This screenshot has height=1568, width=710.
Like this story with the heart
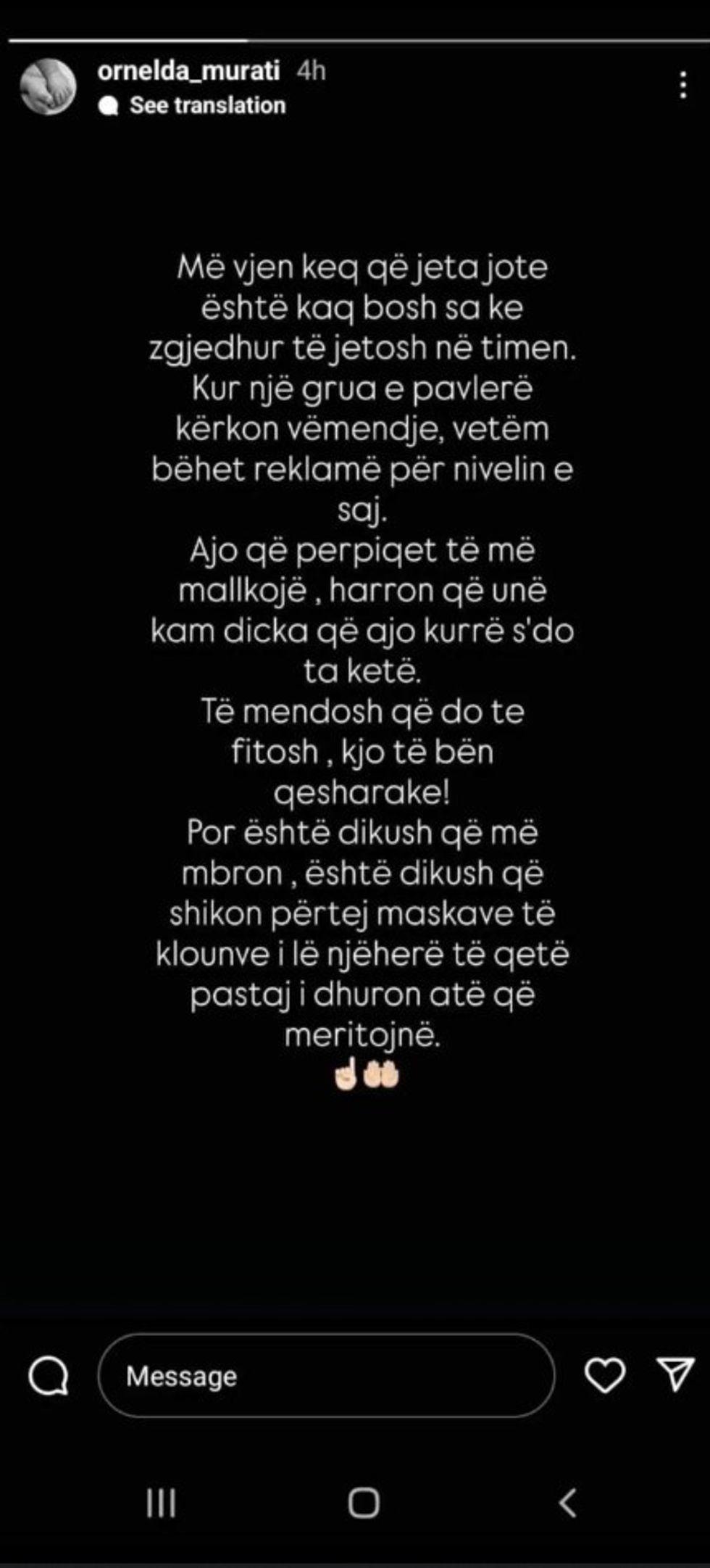(605, 1375)
